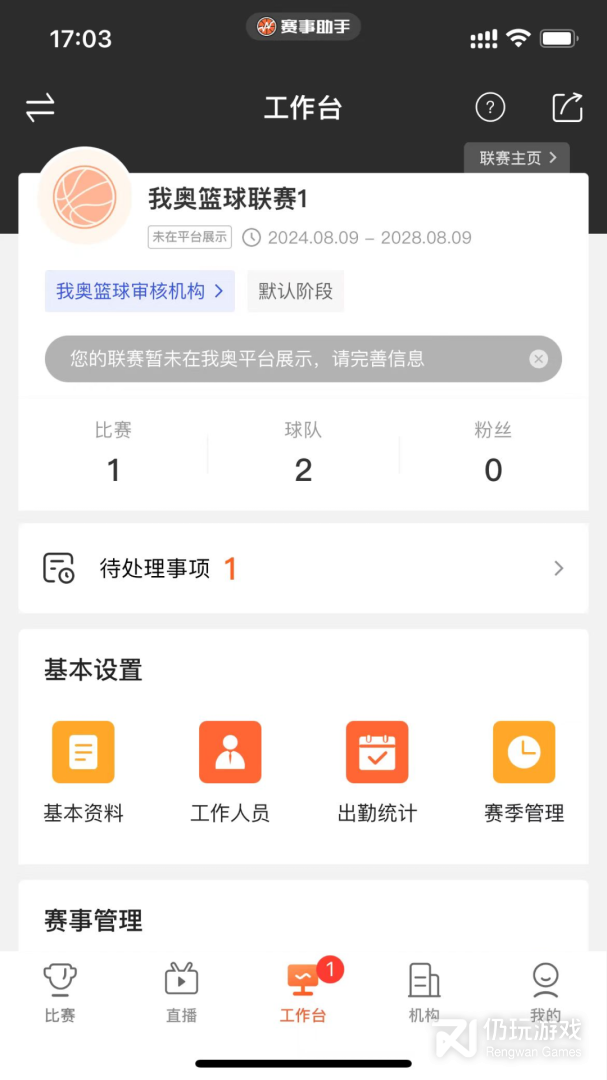This screenshot has width=607, height=1080.
Task: Open 出勤统计 attendance statistics
Action: (377, 771)
